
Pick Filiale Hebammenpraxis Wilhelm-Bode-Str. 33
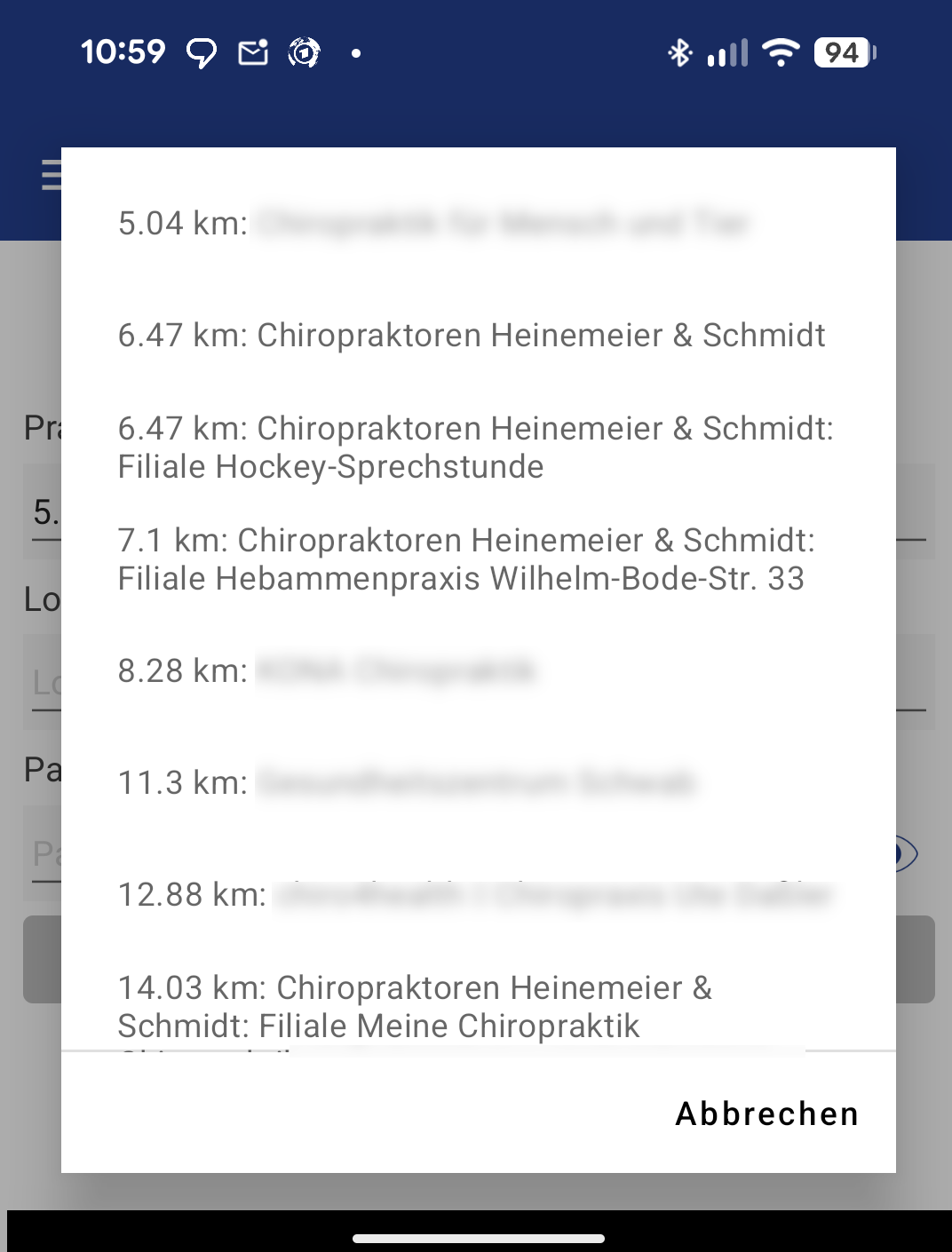click(466, 559)
